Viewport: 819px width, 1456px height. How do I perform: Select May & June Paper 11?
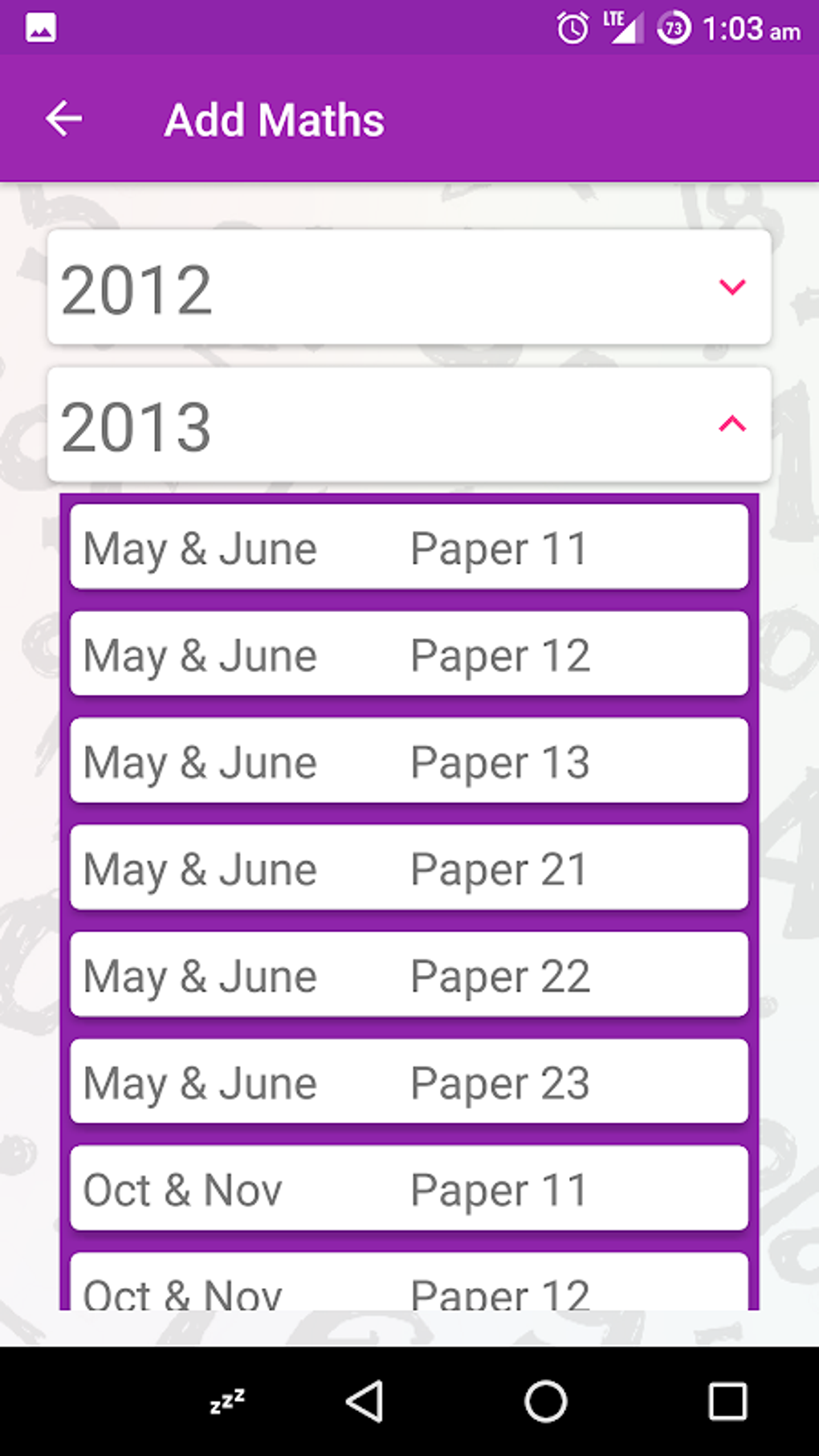pyautogui.click(x=409, y=547)
